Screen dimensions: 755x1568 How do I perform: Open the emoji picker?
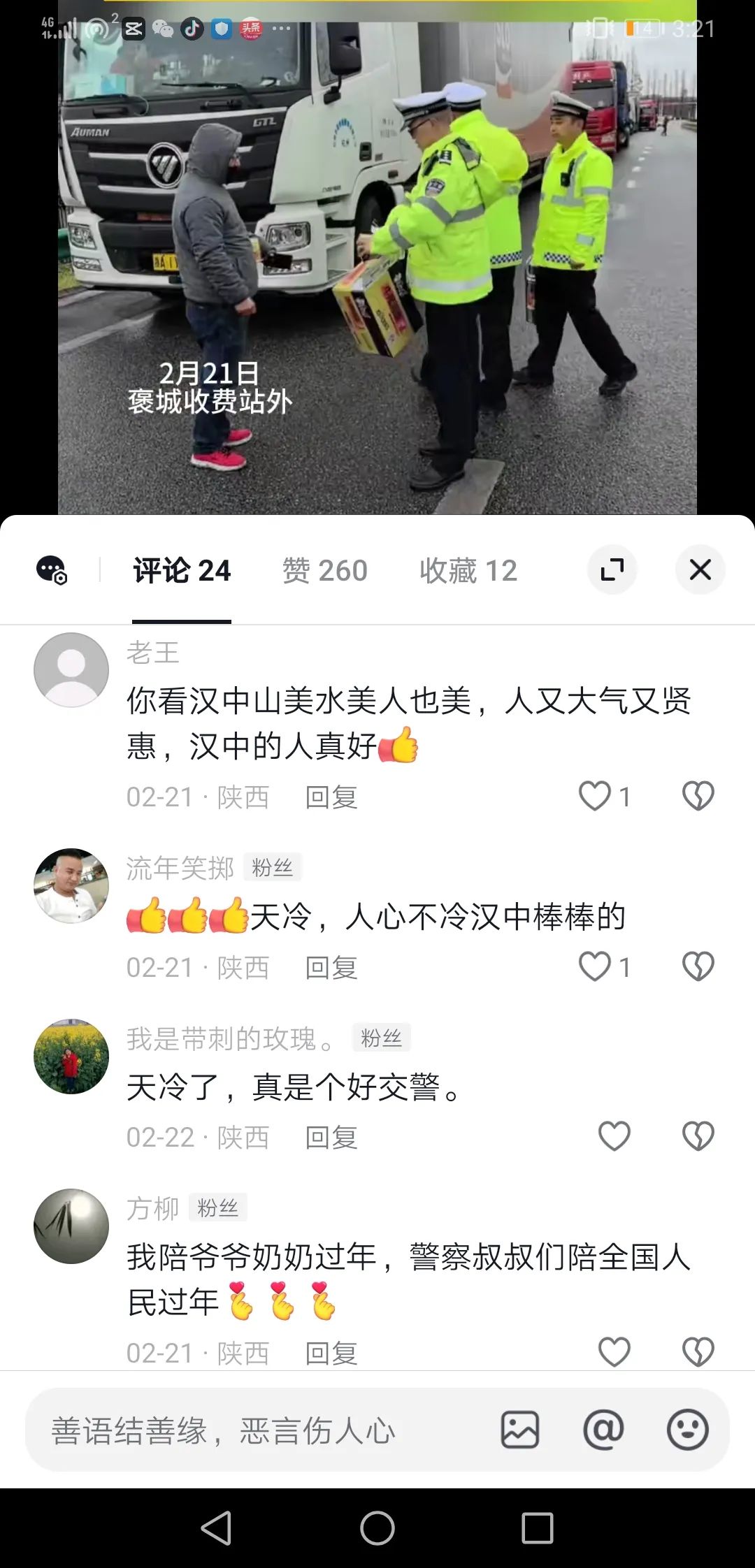point(687,1430)
